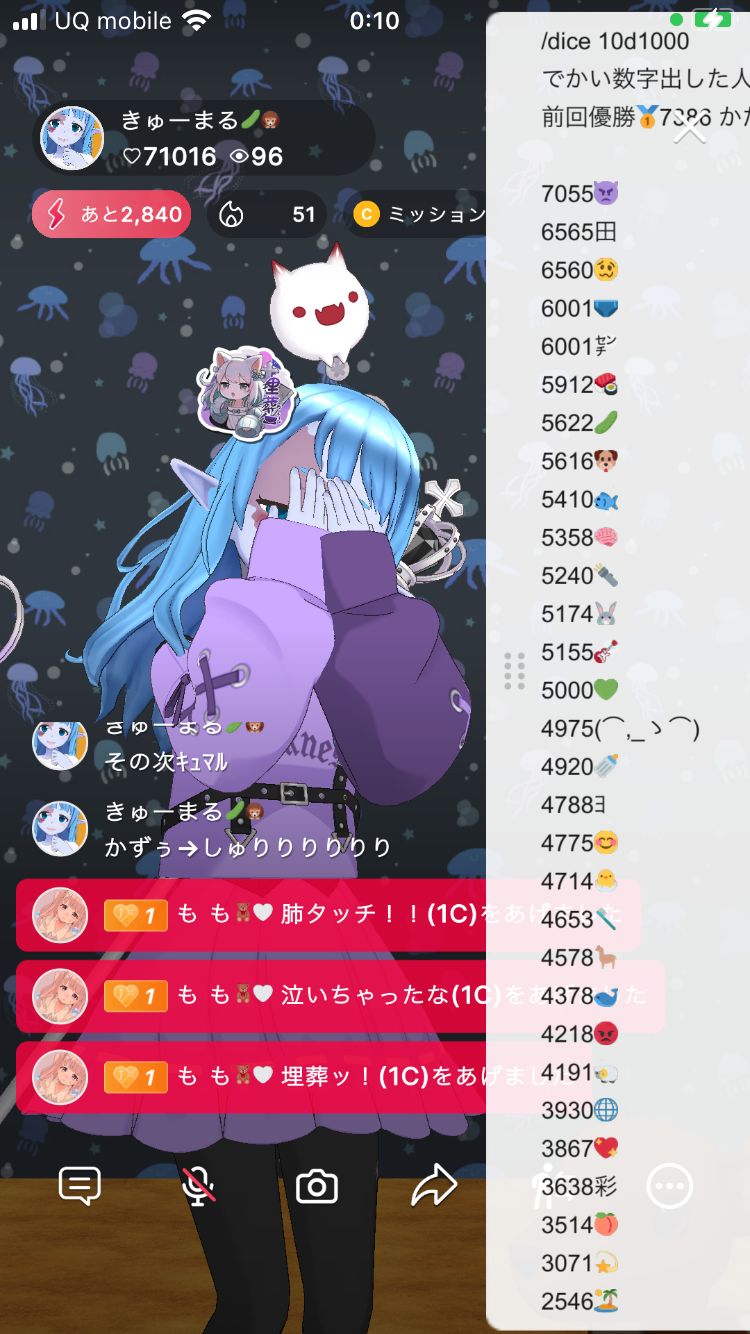Tap the cat-eared sticker avatar

245,393
